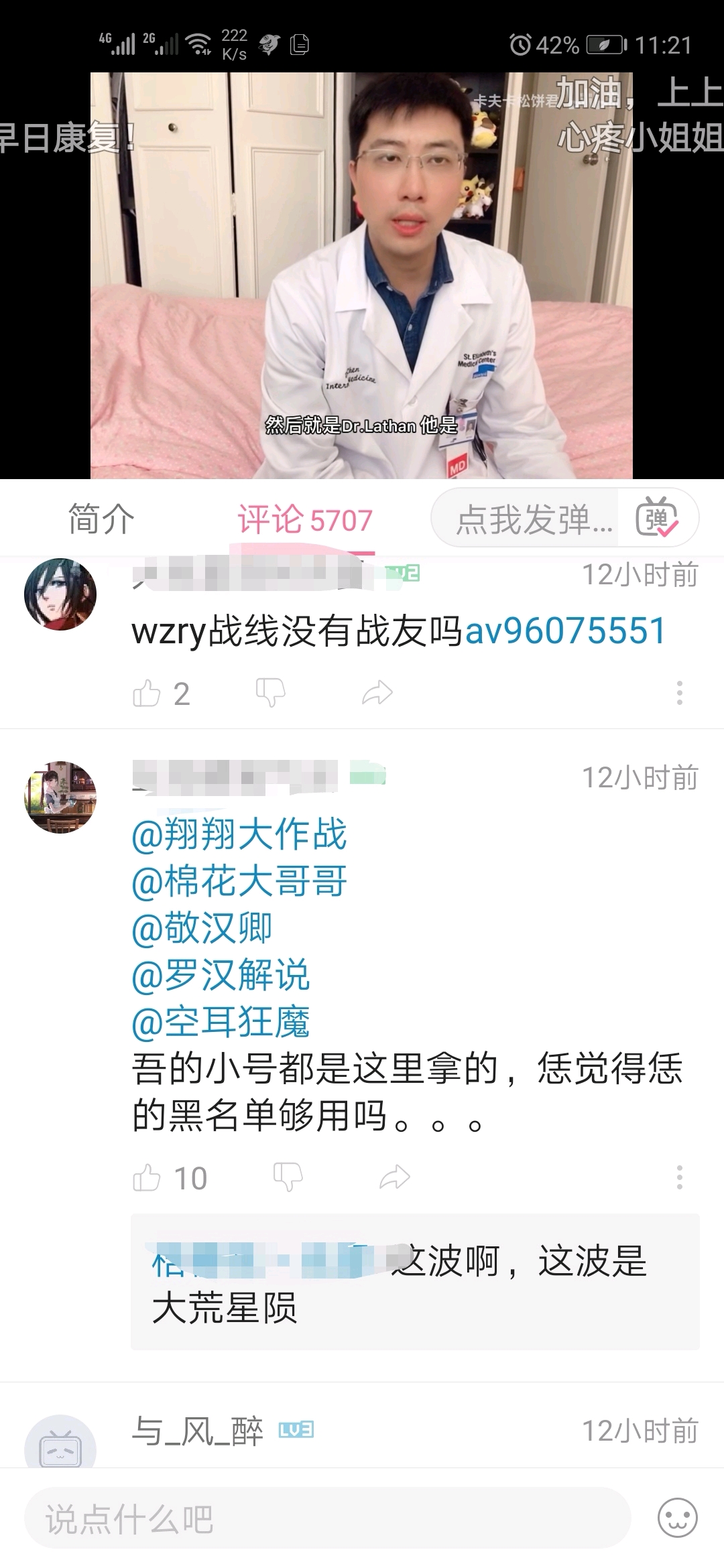Open mention @翔翔大作战

pyautogui.click(x=239, y=835)
